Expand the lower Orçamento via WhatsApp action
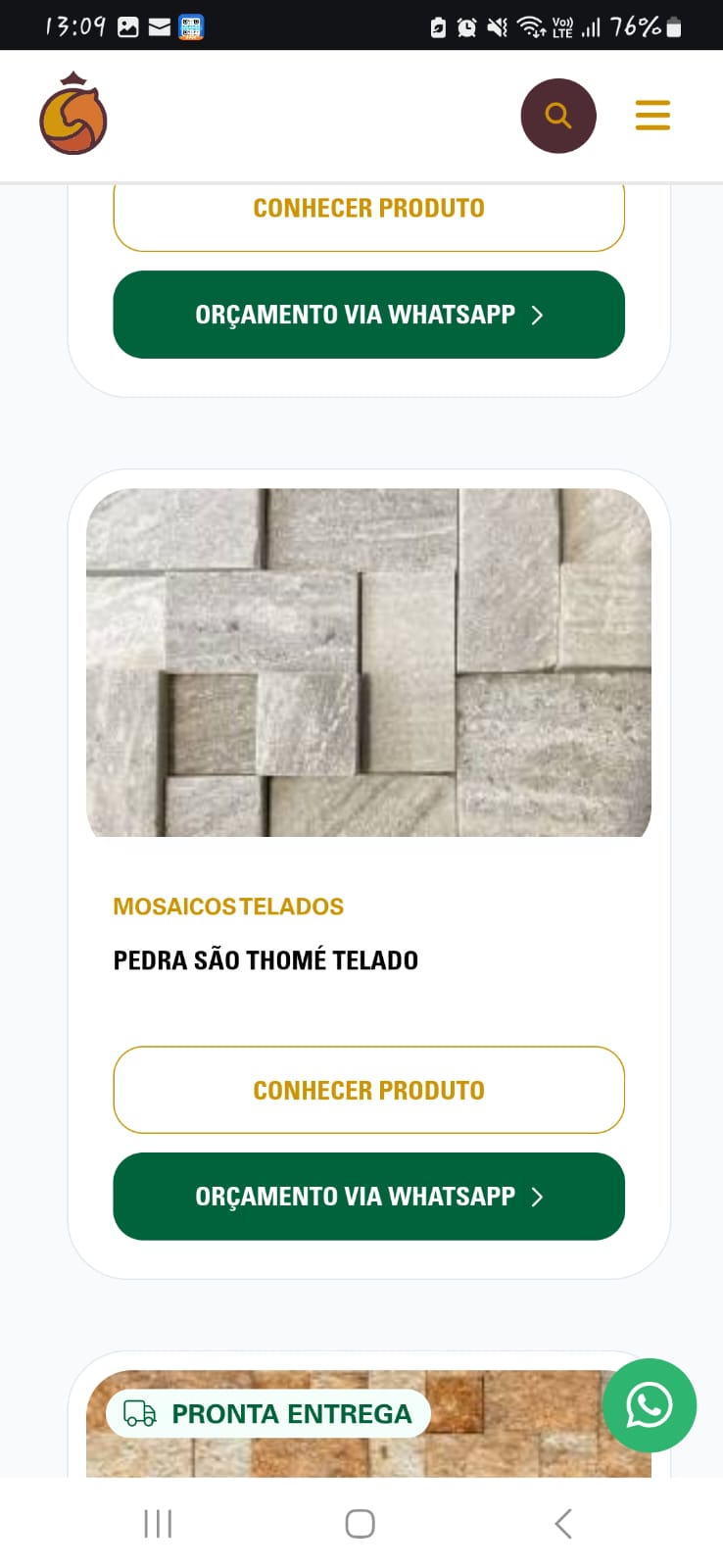The image size is (723, 1568). coord(368,1197)
